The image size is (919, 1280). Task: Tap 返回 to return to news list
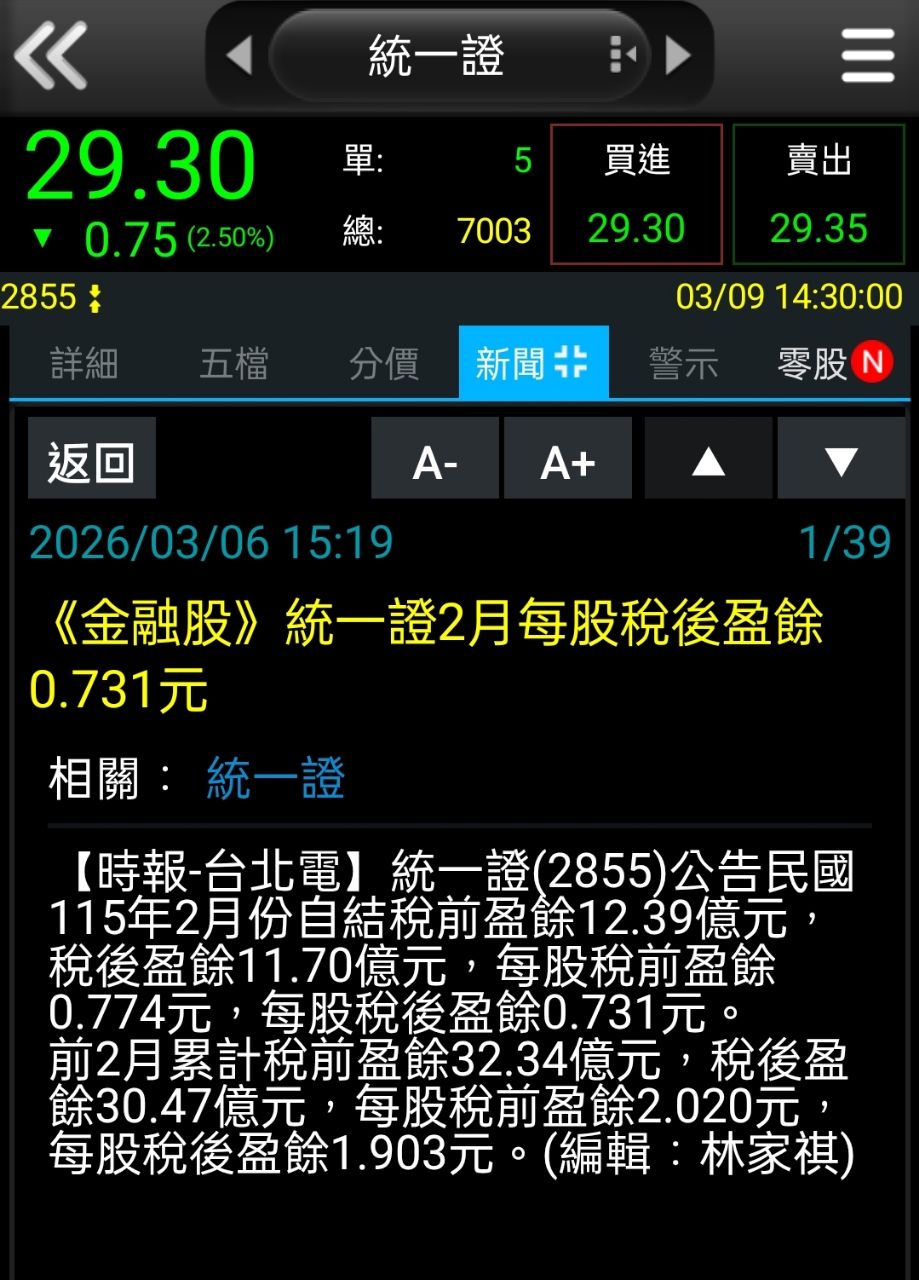(91, 459)
